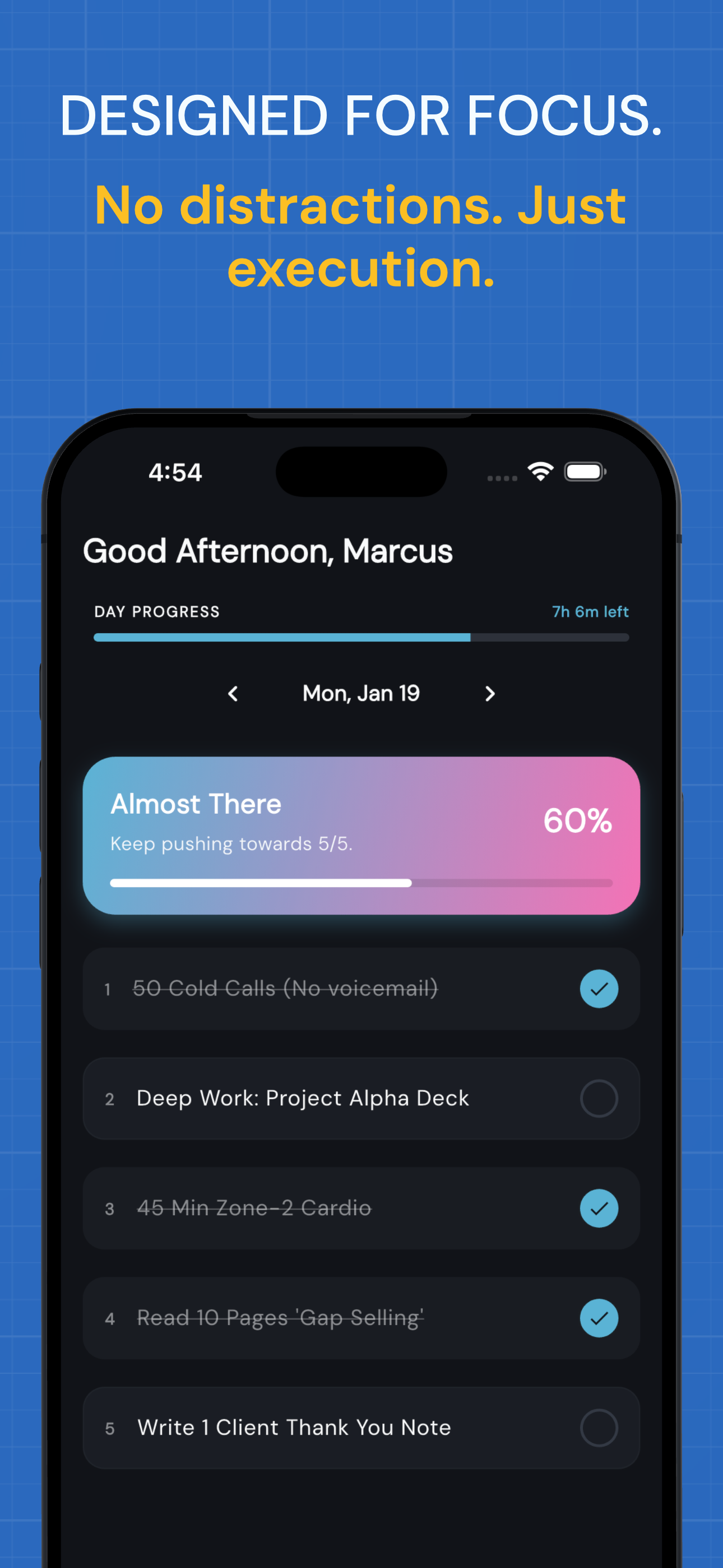Viewport: 723px width, 1568px height.
Task: Tap the Wi-Fi status icon
Action: tap(539, 471)
